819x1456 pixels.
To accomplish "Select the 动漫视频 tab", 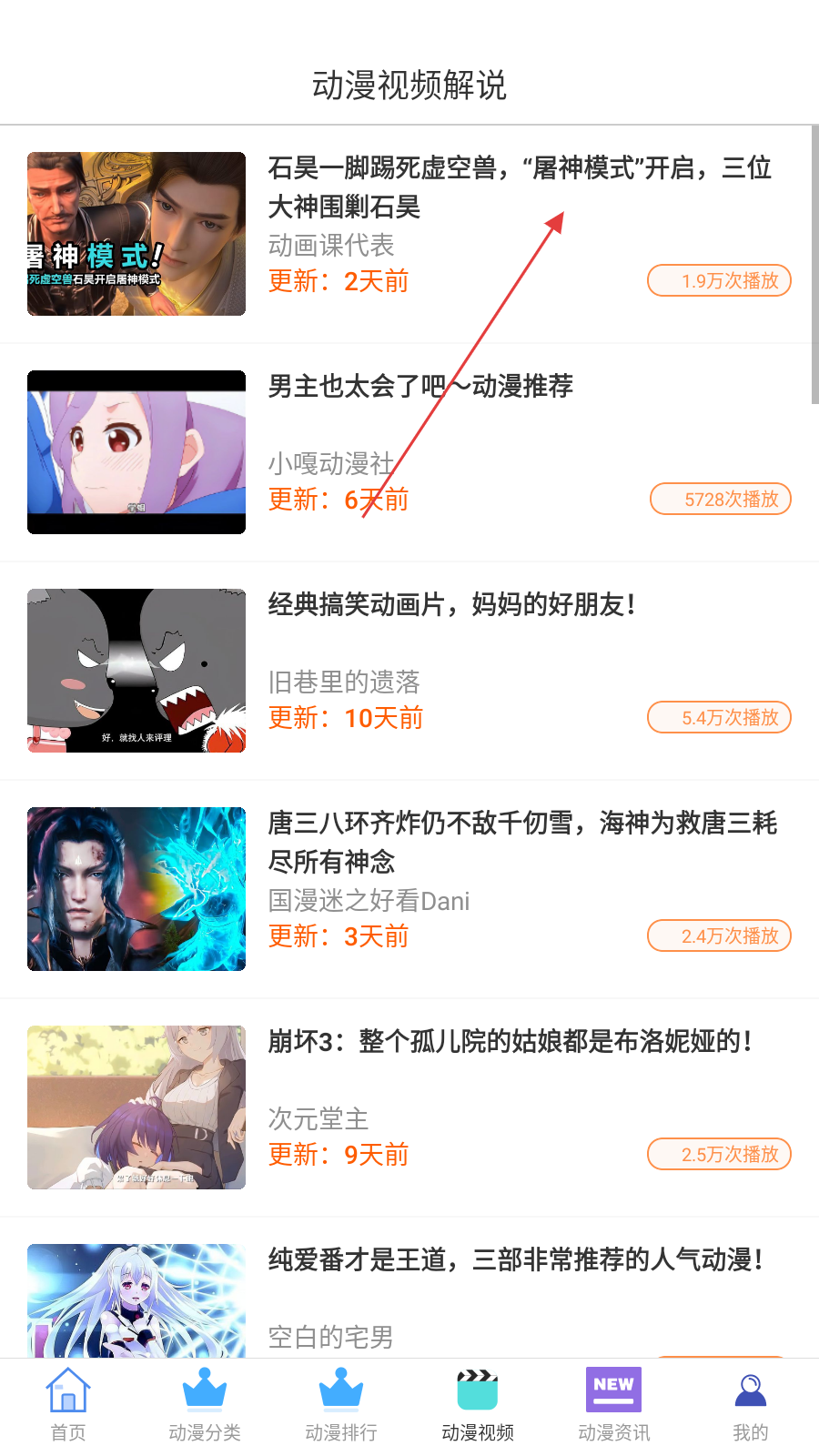I will click(x=478, y=1406).
